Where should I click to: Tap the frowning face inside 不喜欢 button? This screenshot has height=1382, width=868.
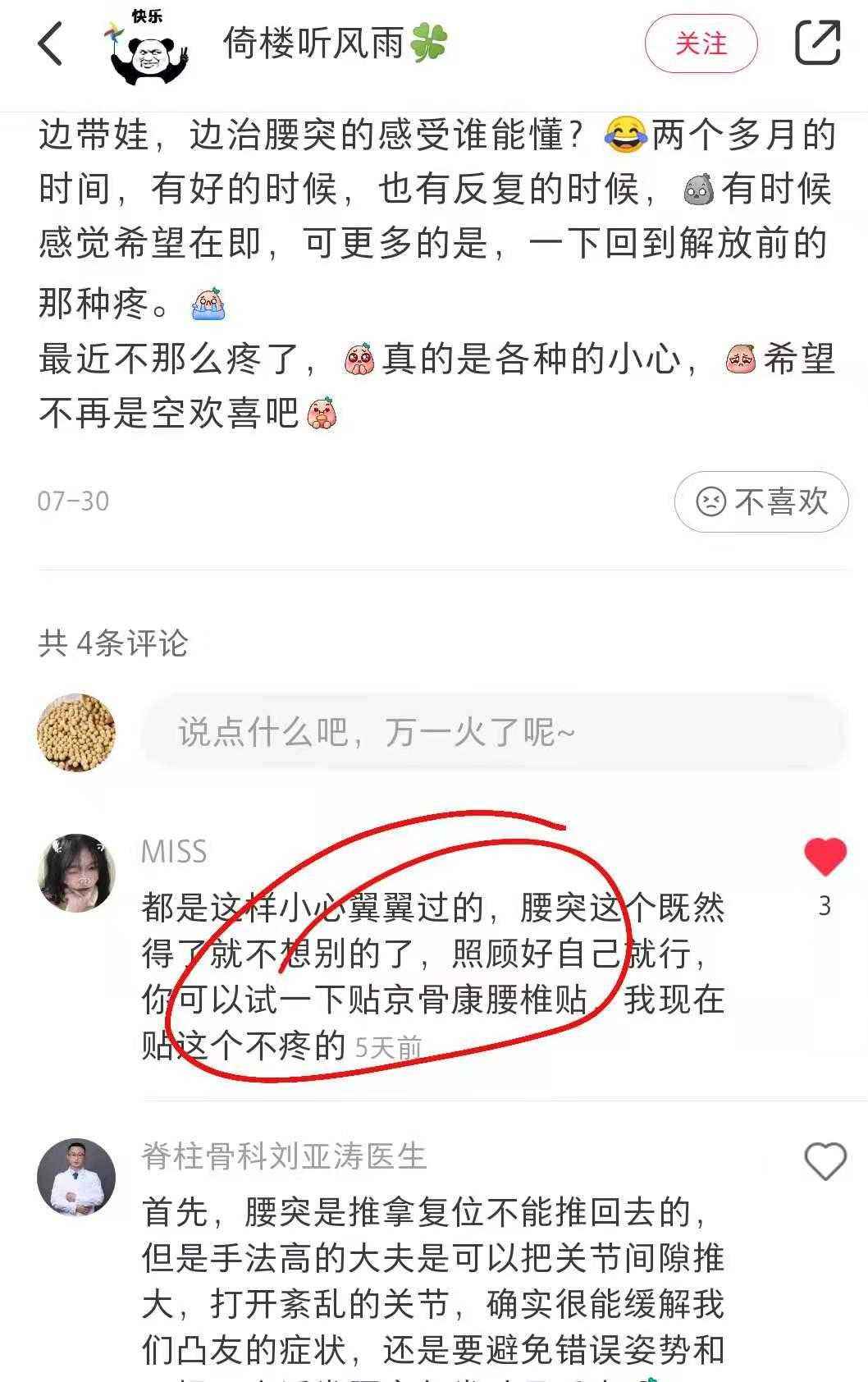tap(712, 503)
